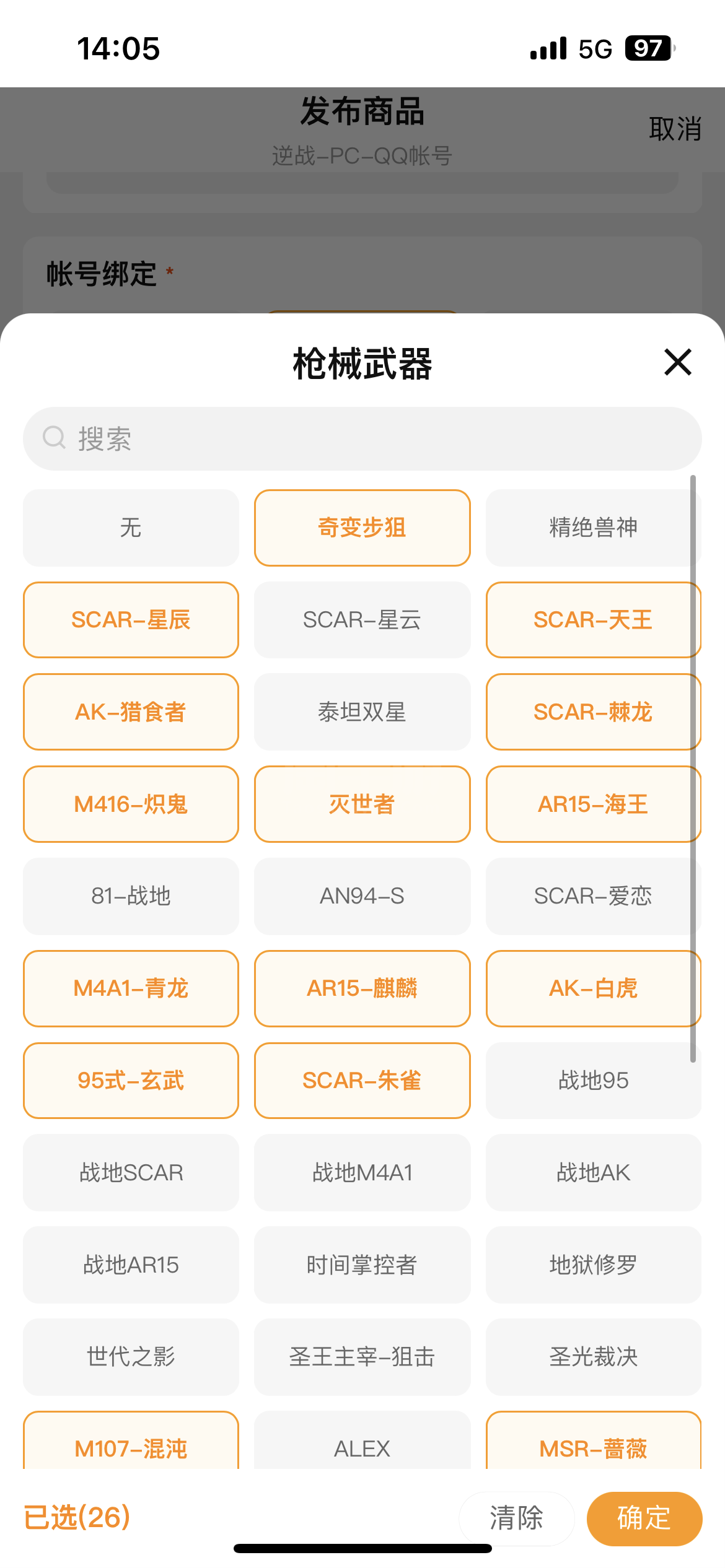Select 81-战地
725x1568 pixels.
coord(131,896)
